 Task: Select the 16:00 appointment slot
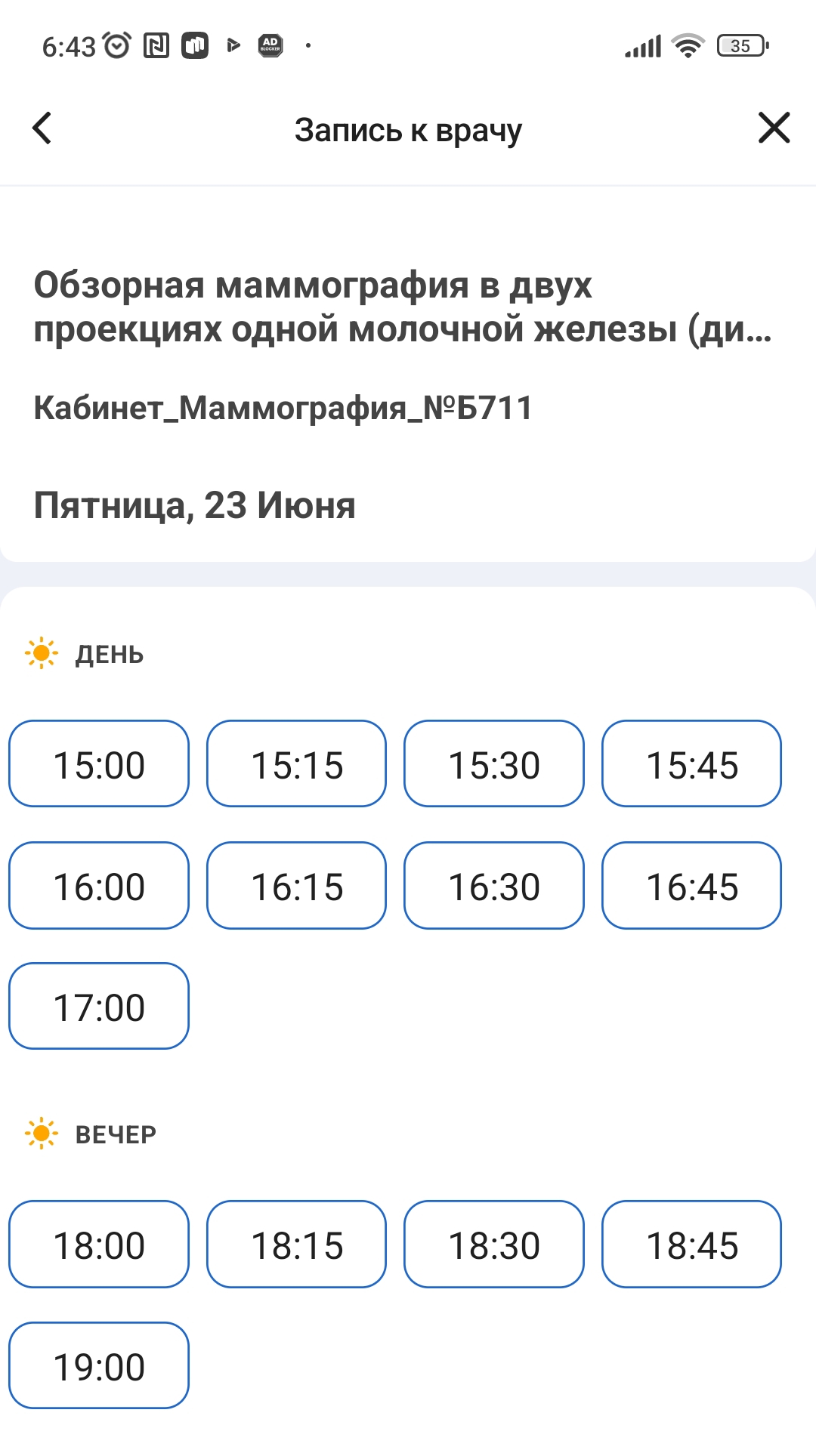pyautogui.click(x=99, y=886)
